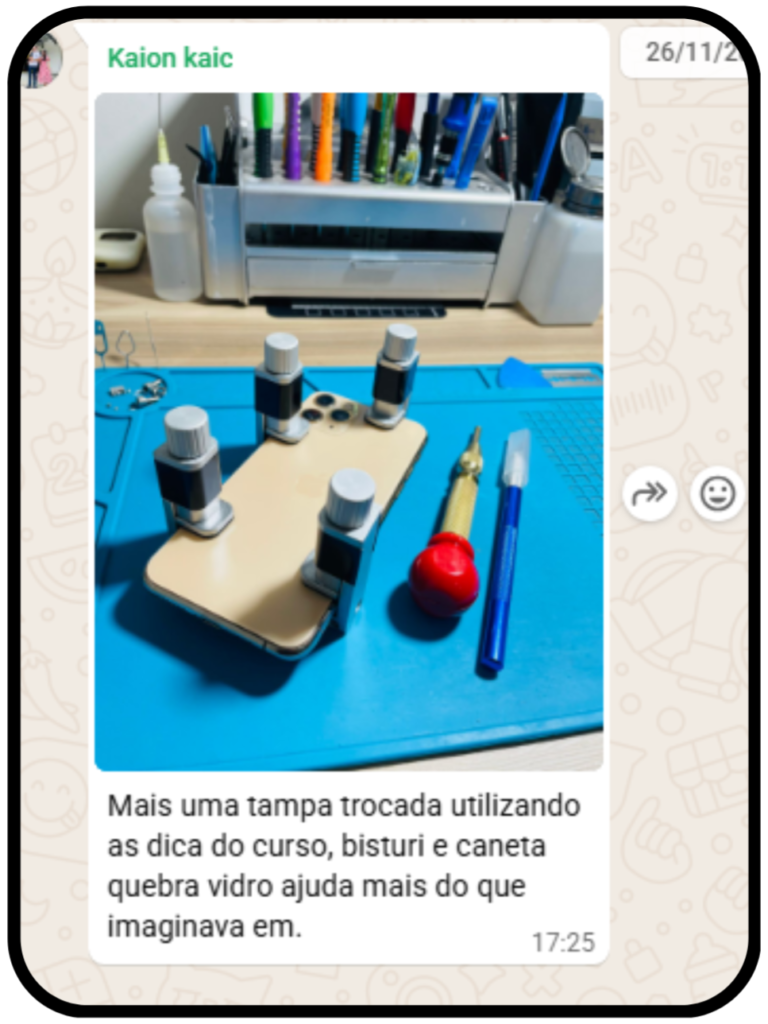Screen dimensions: 768x1024
Task: Open the phone repair photo in full view
Action: [x=348, y=430]
